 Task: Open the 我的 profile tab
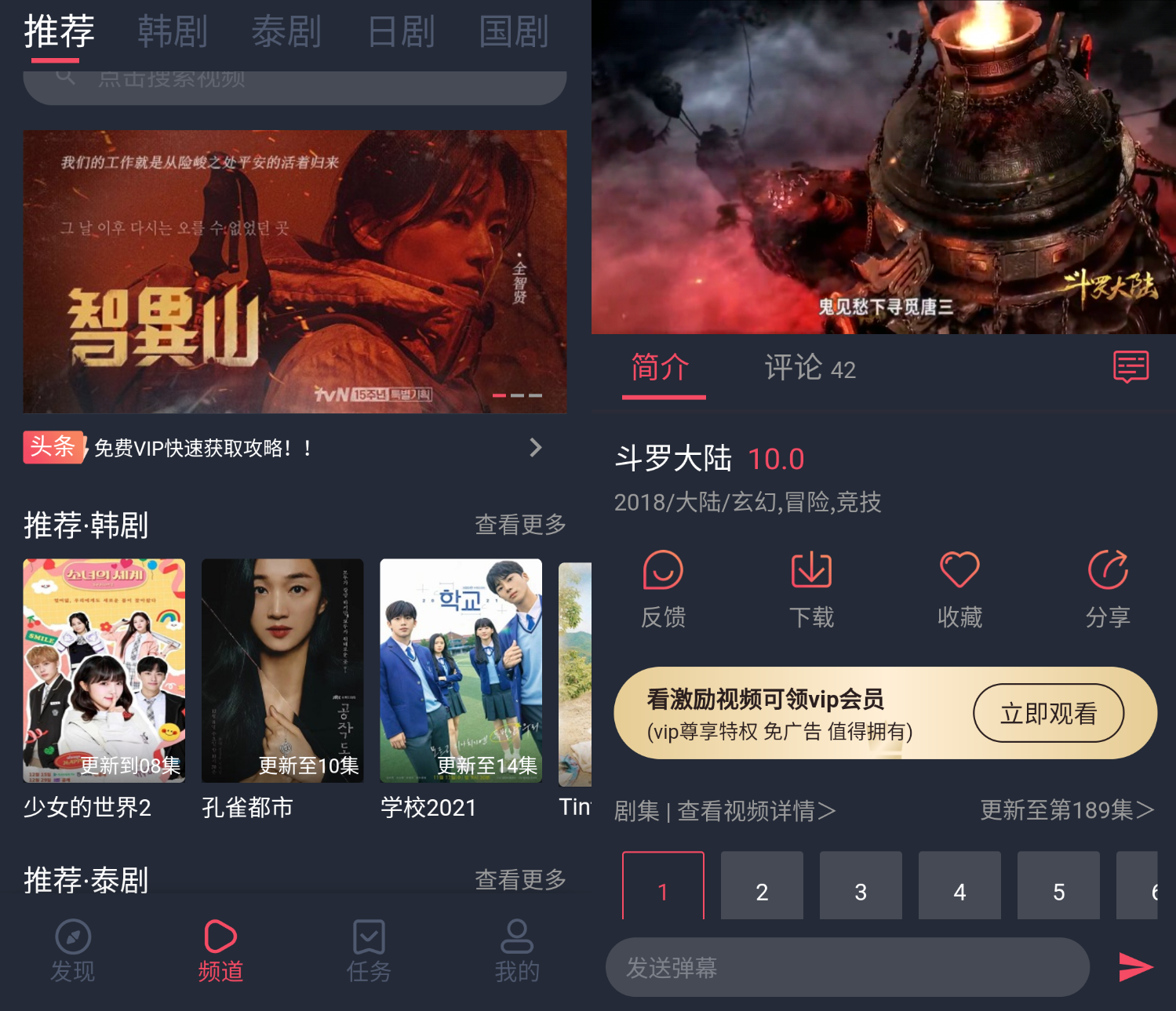point(517,951)
